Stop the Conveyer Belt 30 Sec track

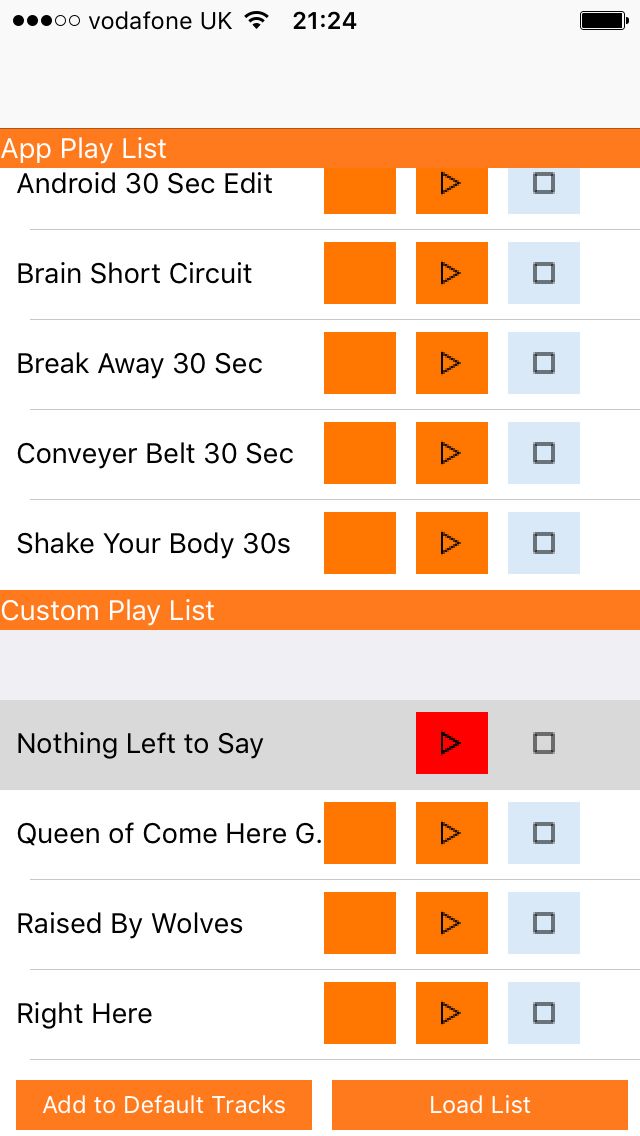pos(543,453)
